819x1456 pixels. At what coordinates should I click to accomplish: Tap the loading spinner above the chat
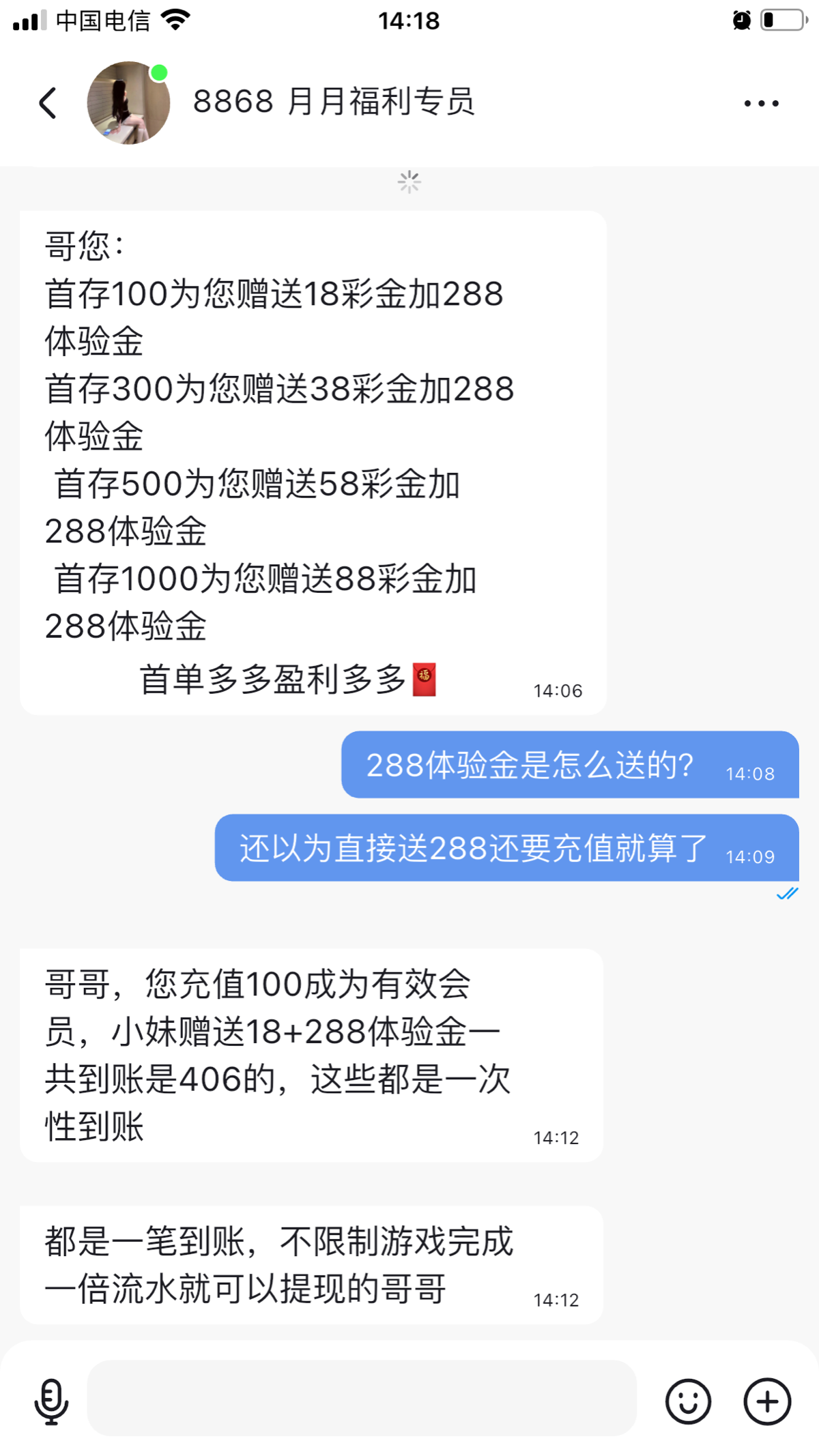(x=409, y=182)
